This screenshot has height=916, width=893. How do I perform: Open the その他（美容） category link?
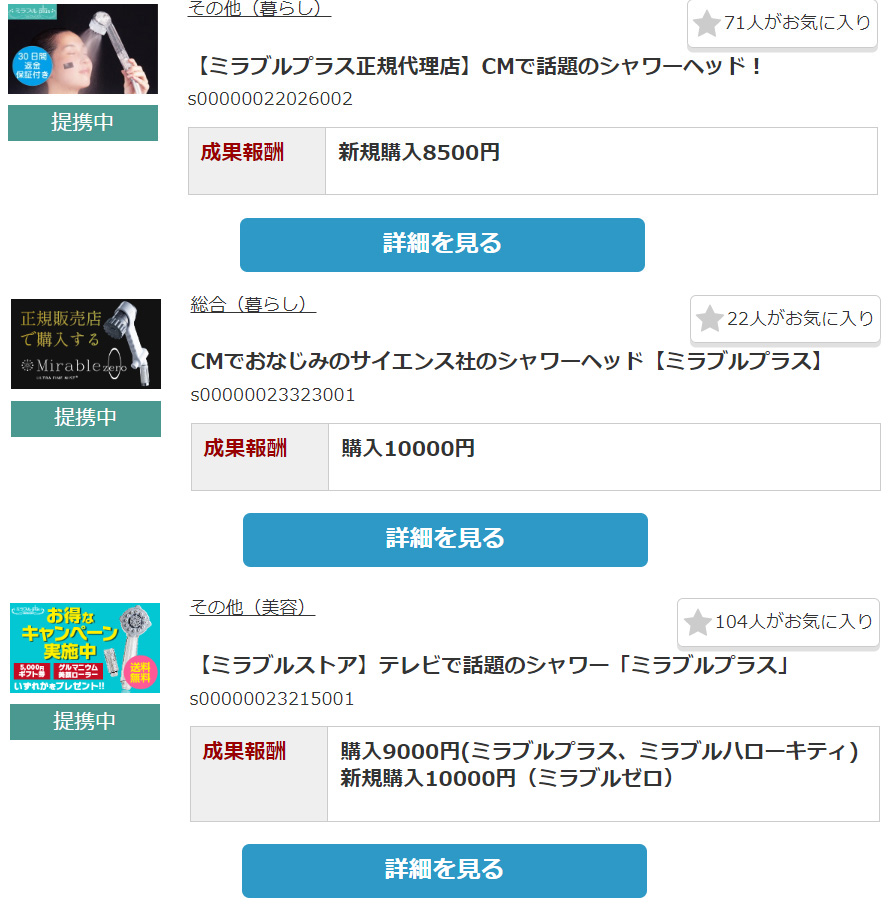252,607
